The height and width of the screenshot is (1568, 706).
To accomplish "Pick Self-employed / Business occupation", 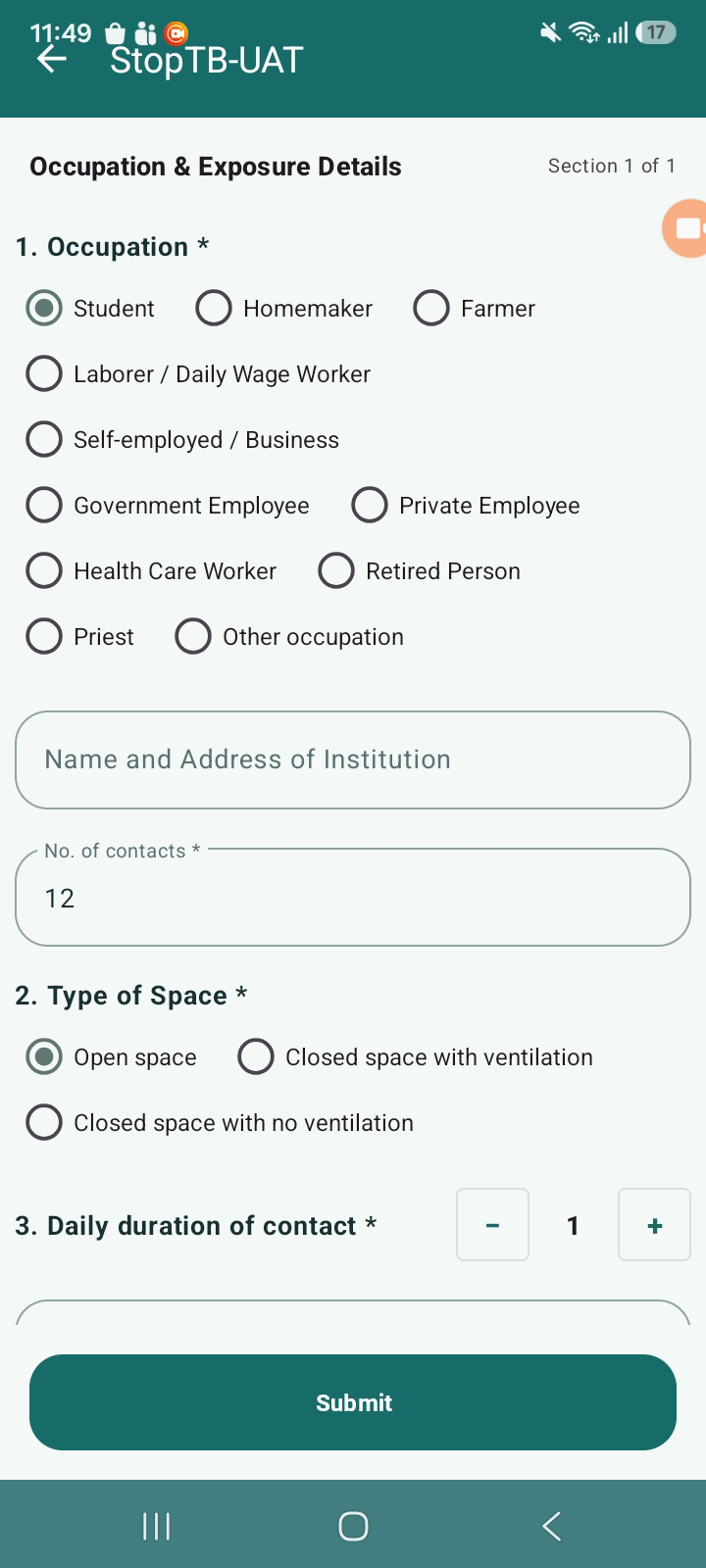I will pyautogui.click(x=182, y=439).
